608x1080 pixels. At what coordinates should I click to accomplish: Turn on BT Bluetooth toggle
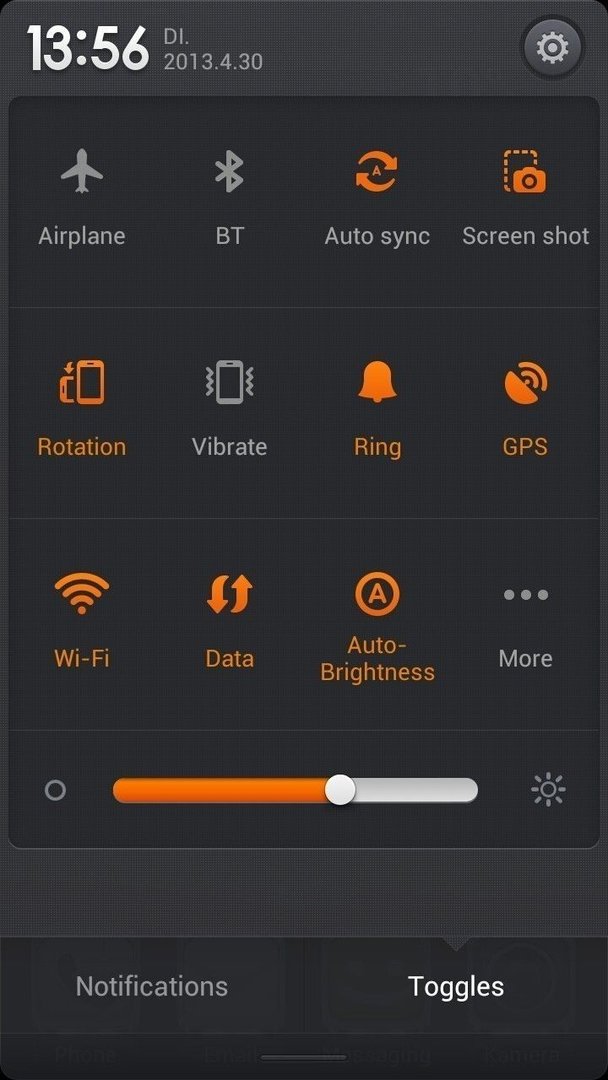229,200
